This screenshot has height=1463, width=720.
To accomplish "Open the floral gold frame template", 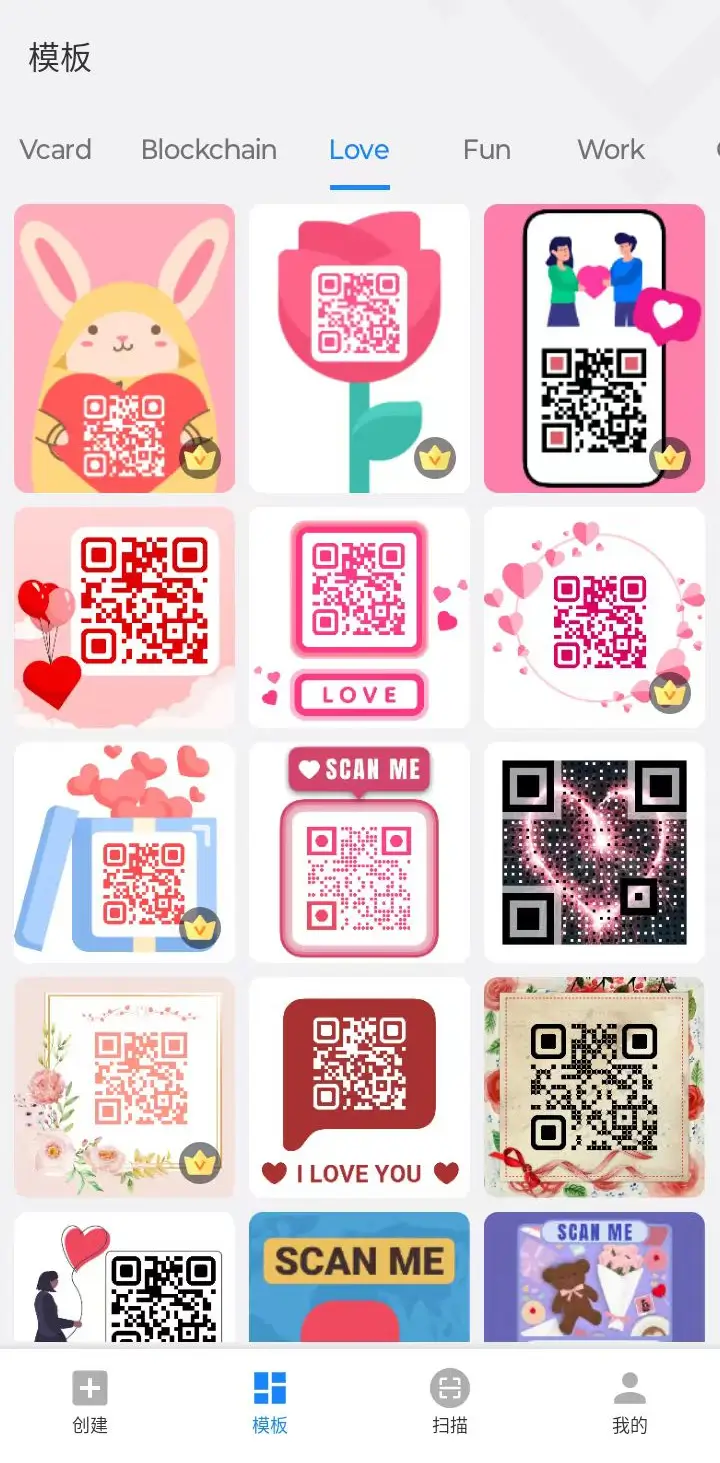I will click(124, 1087).
